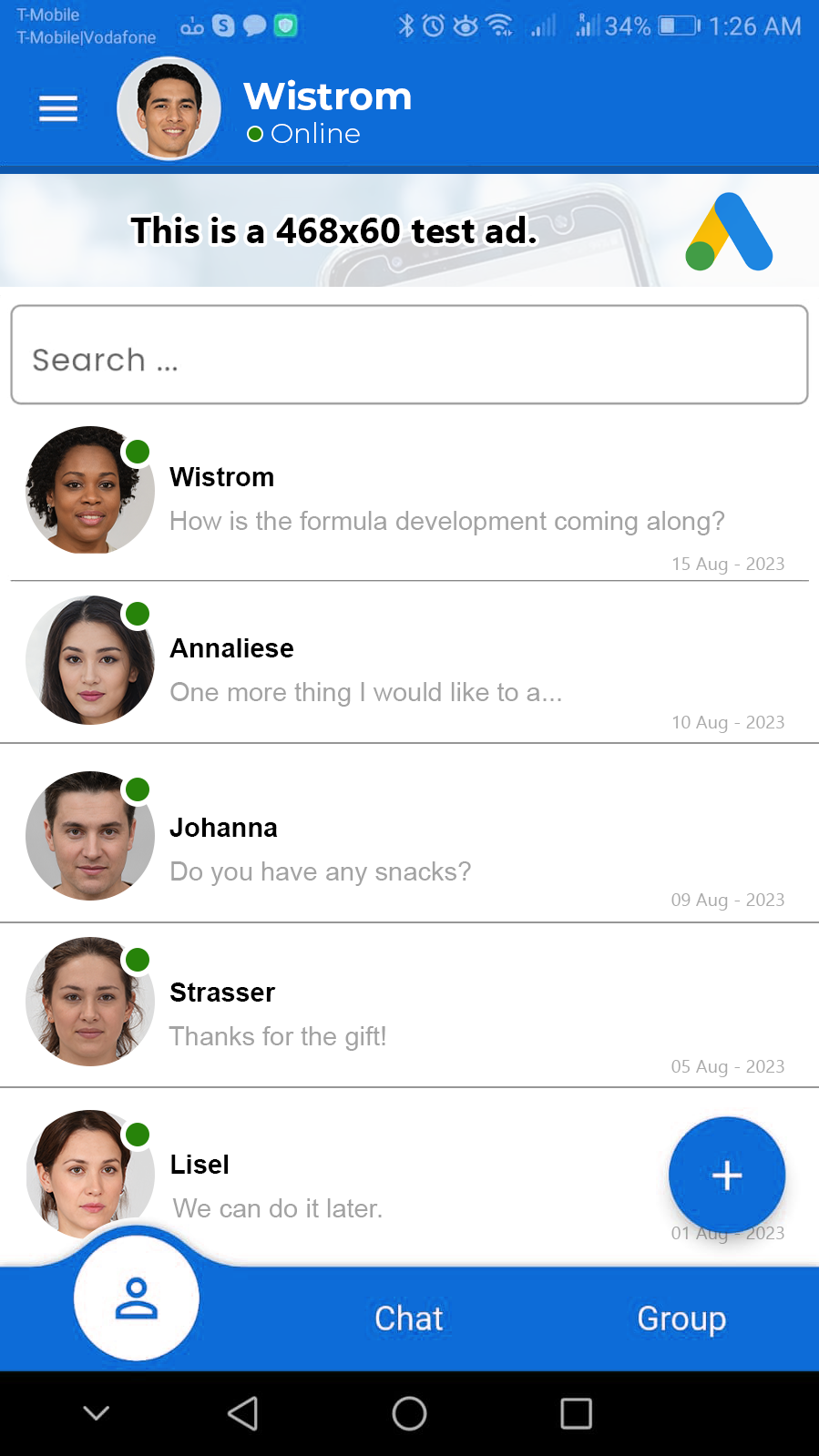
Task: Open Strasser's conversation
Action: tap(409, 1006)
